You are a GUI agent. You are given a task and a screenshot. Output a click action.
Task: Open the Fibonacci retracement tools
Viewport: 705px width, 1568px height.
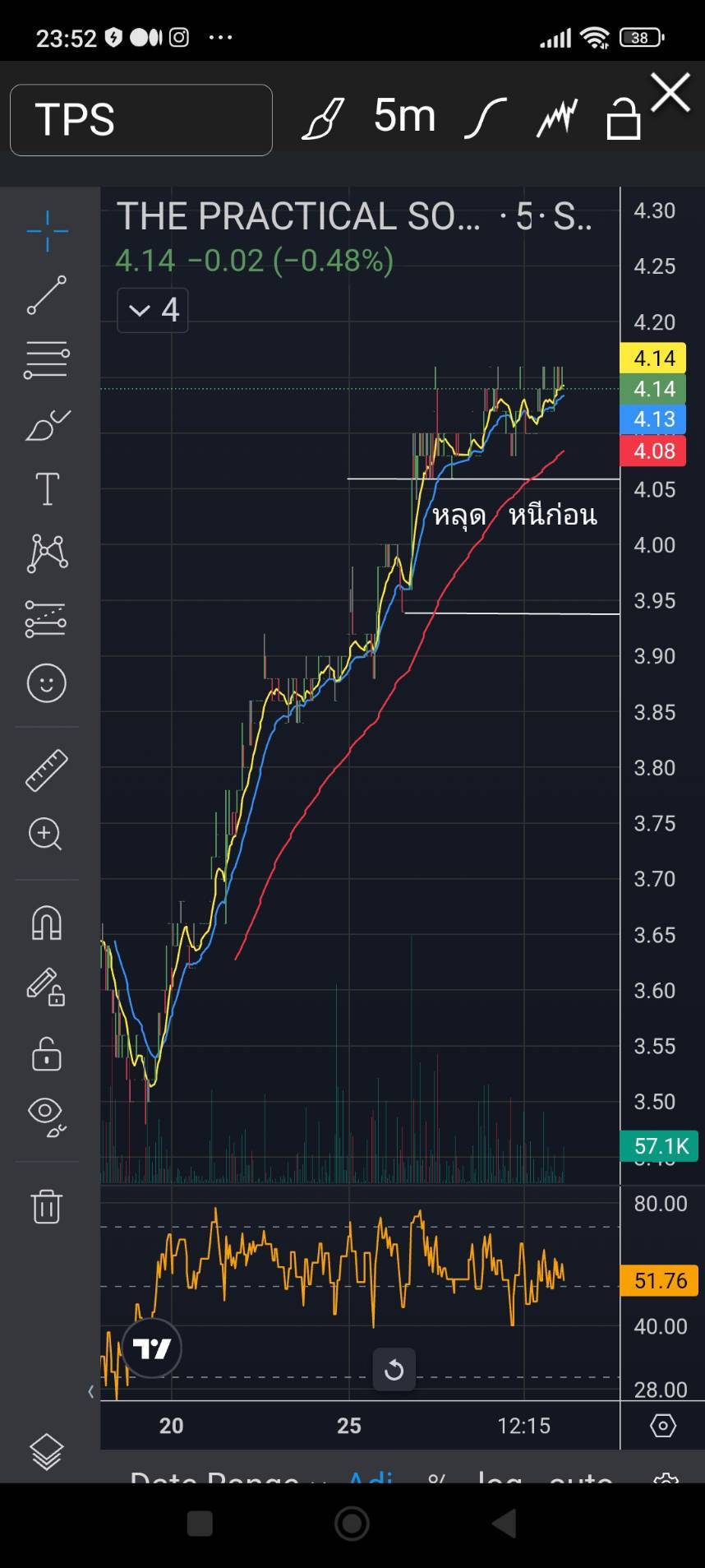pos(47,360)
